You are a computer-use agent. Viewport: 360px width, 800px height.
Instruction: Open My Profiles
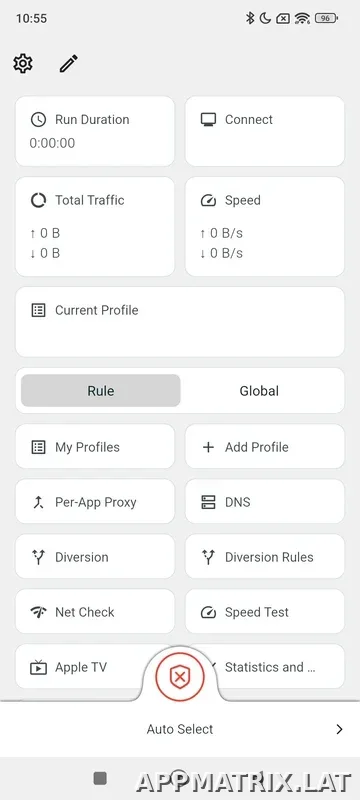coord(95,447)
